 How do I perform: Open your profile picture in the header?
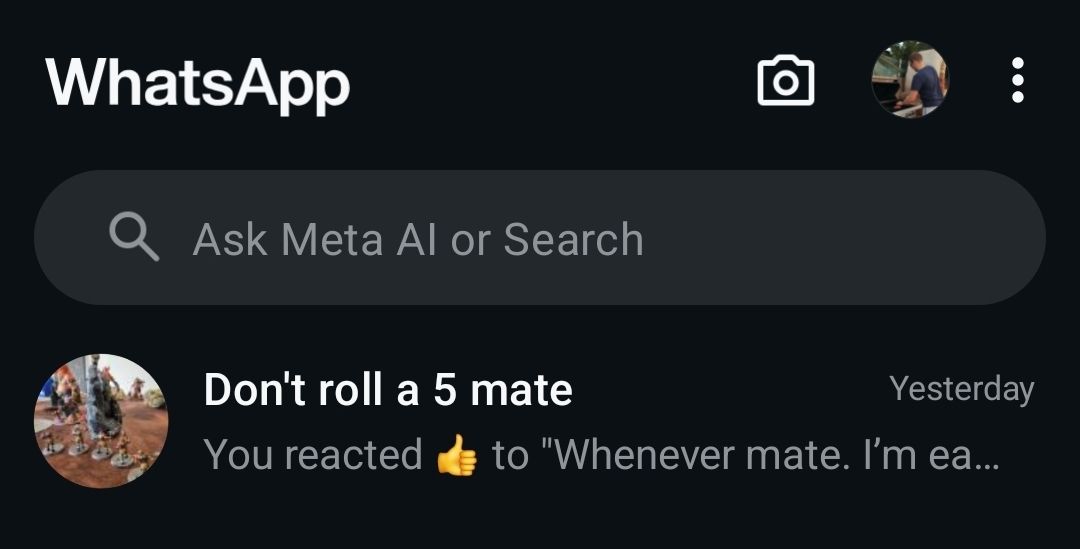909,80
